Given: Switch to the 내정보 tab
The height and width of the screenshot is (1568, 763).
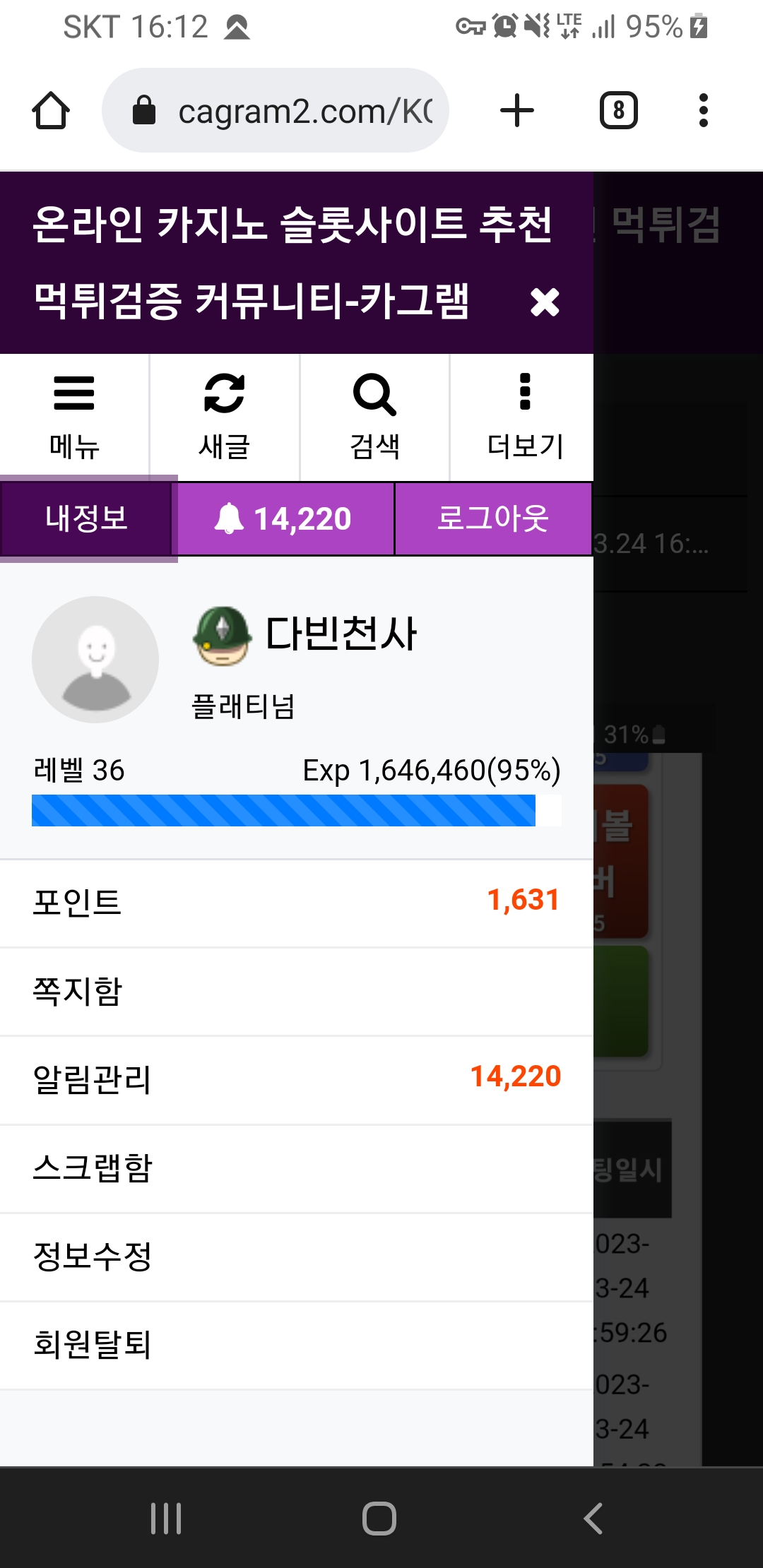Looking at the screenshot, I should 86,518.
